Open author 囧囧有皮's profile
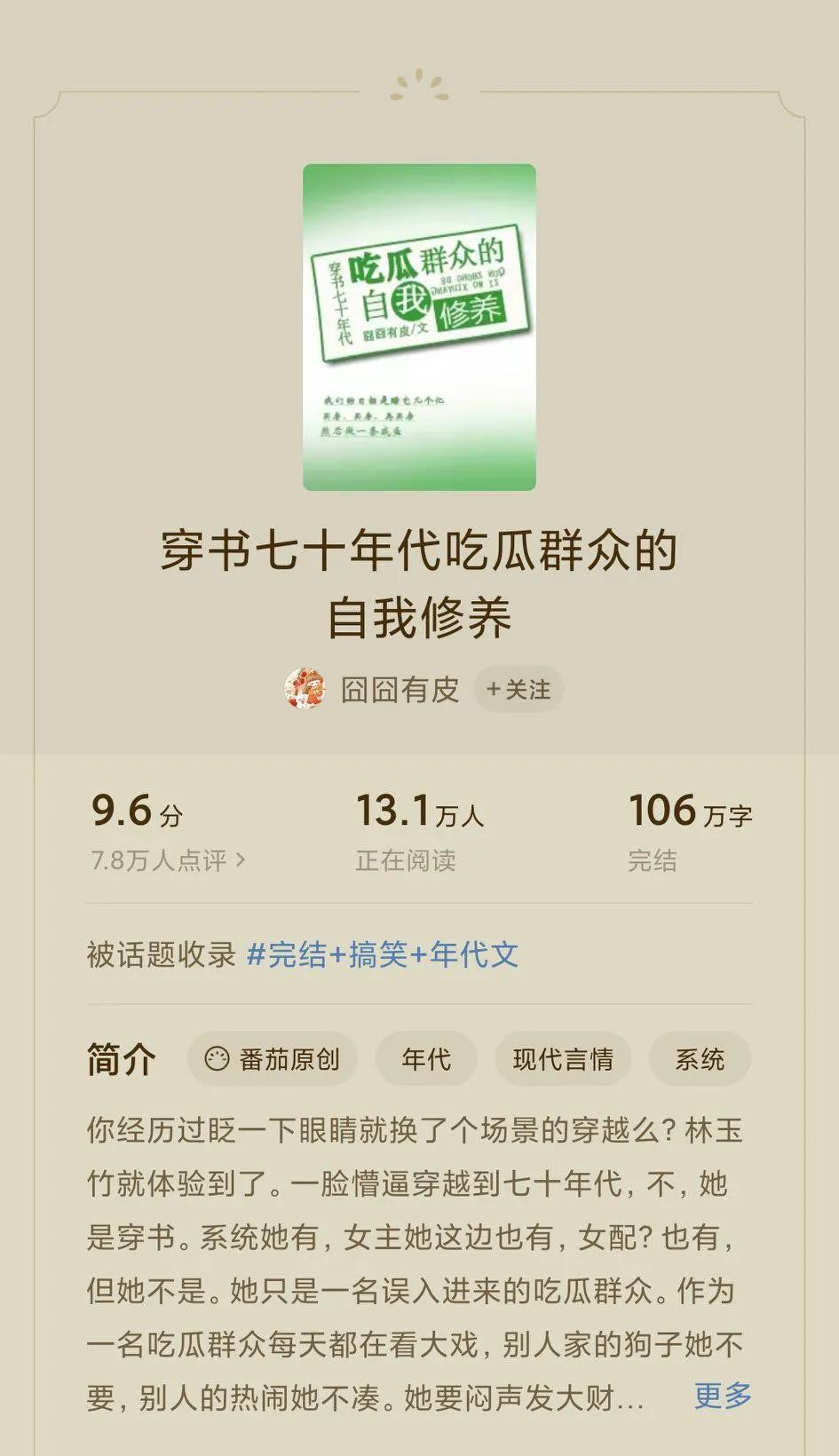This screenshot has width=839, height=1456. pos(400,690)
